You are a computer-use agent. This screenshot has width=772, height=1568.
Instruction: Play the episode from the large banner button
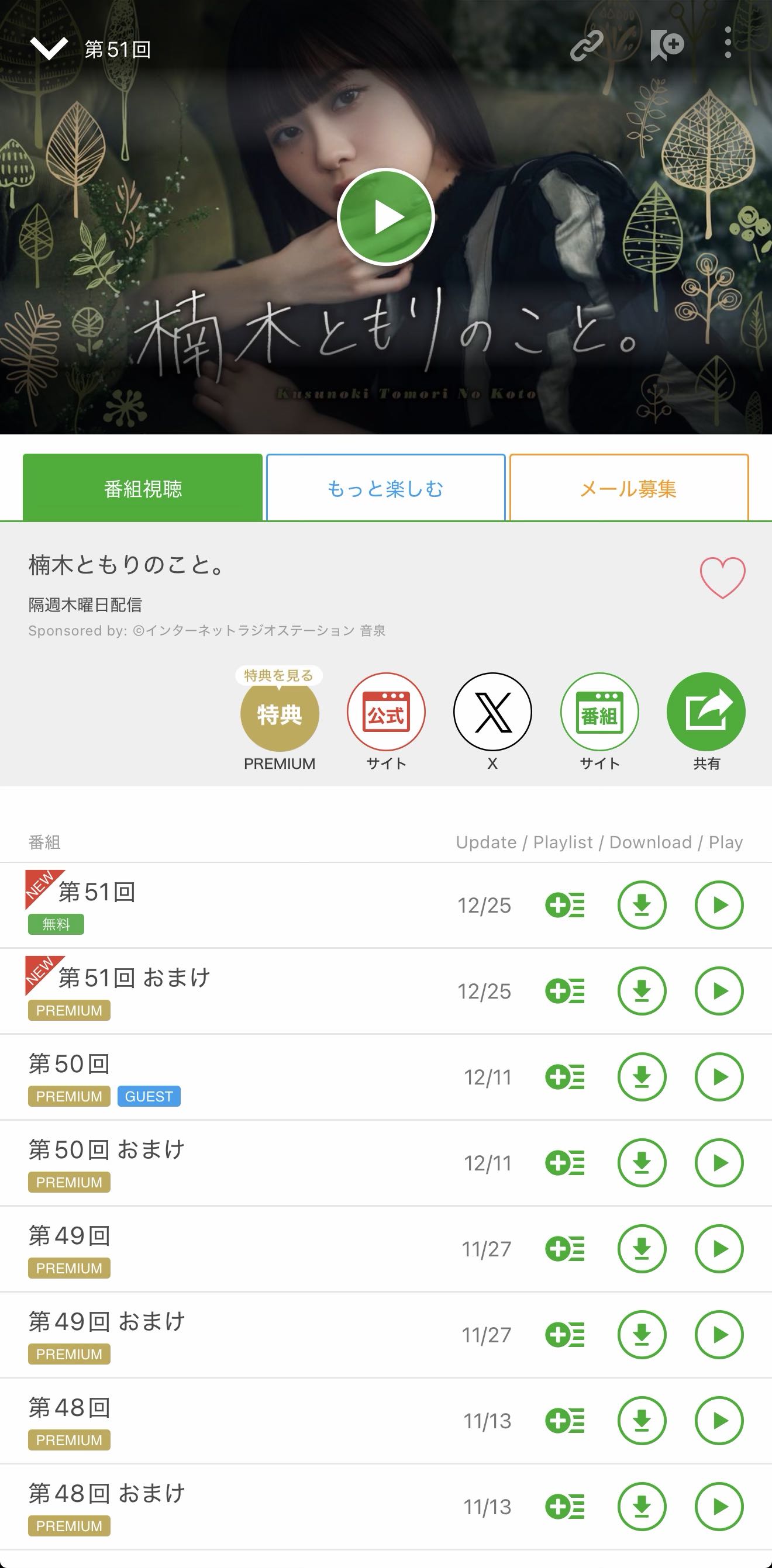point(385,217)
